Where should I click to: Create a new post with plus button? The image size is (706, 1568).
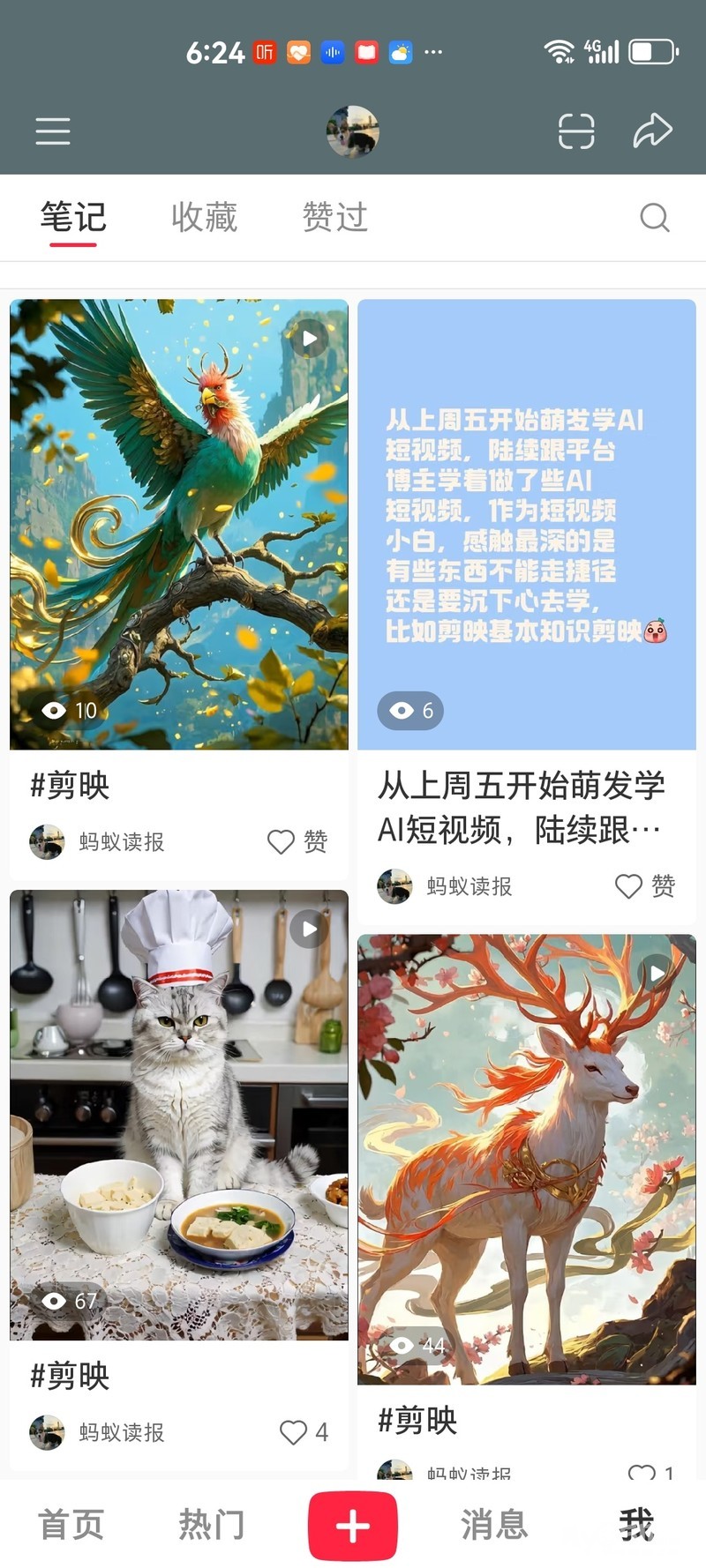coord(352,1525)
